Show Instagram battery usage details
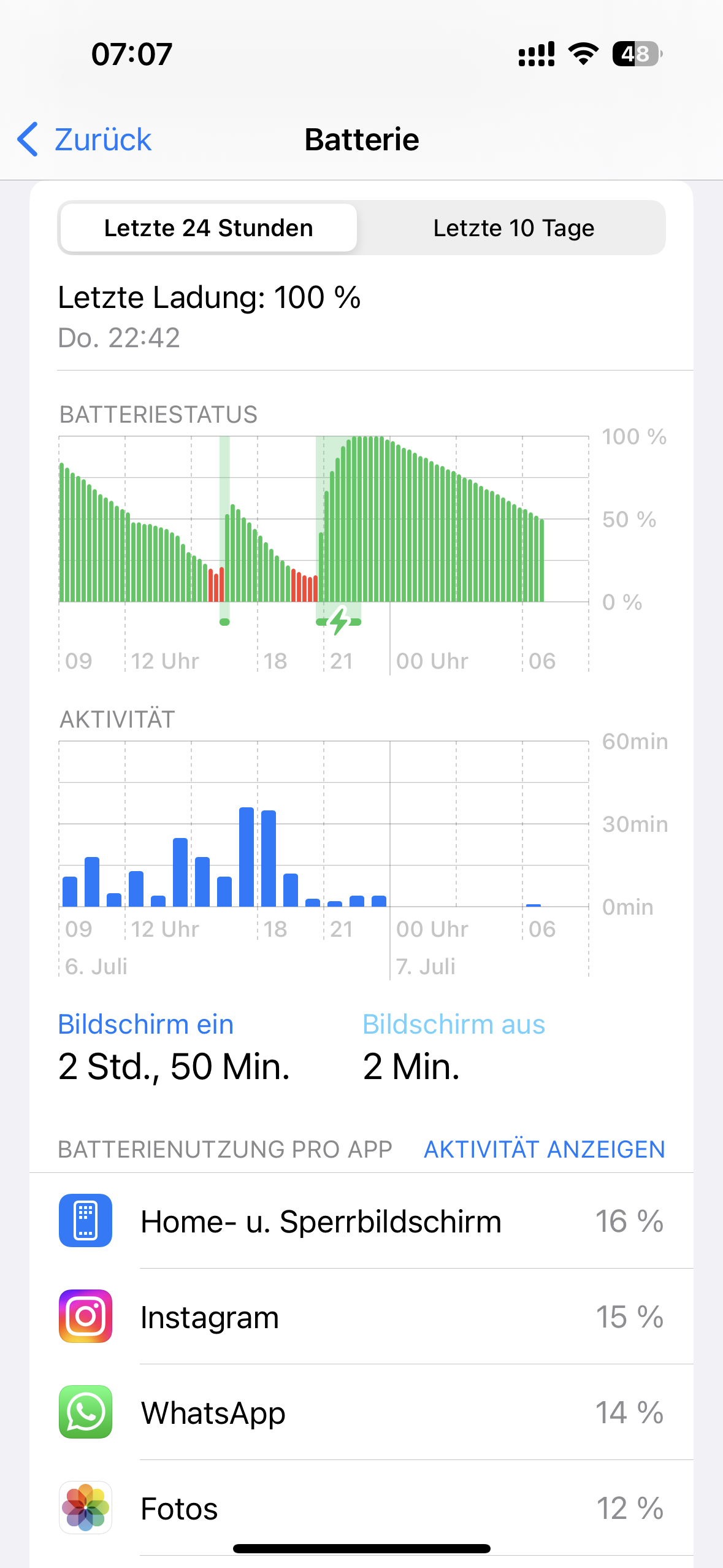Image resolution: width=723 pixels, height=1568 pixels. point(361,1316)
